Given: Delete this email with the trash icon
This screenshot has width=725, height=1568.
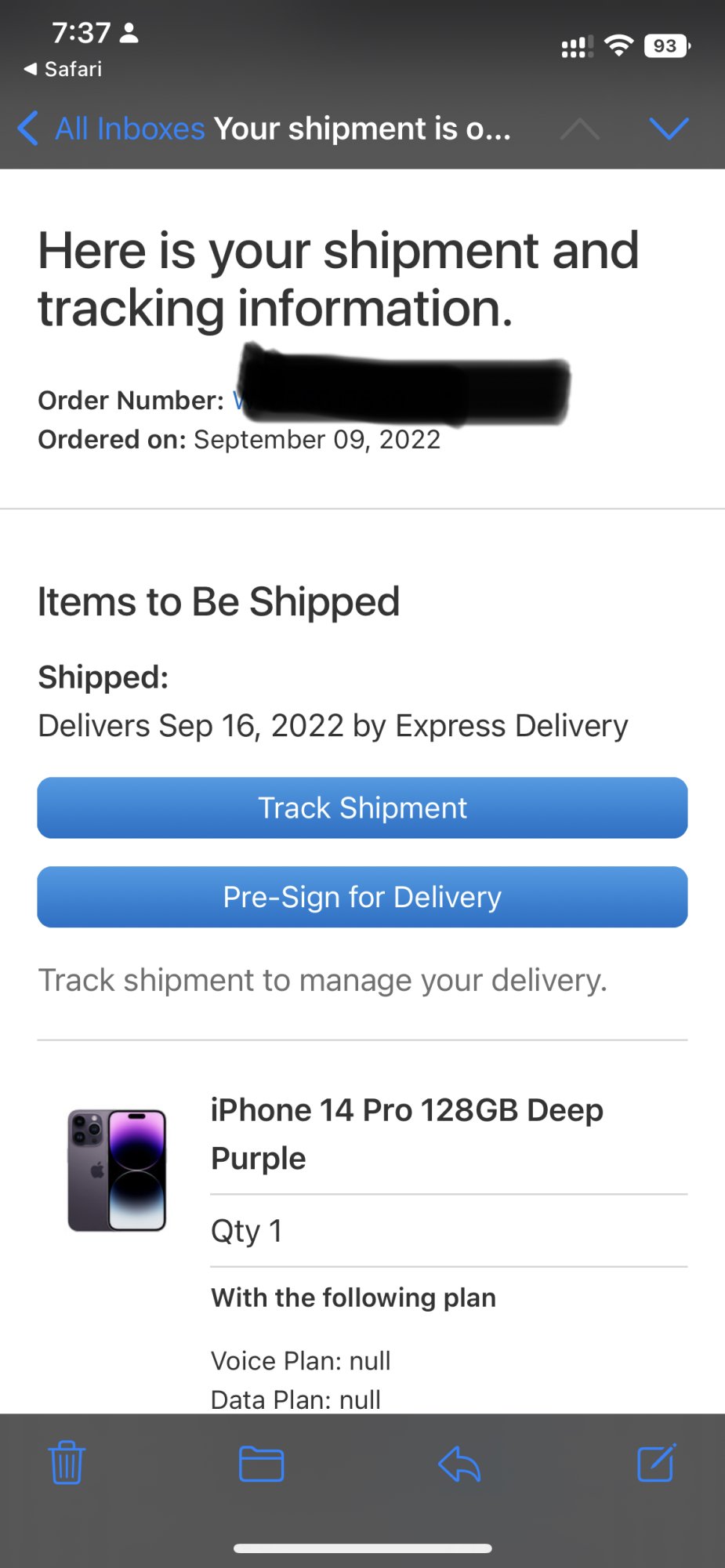Looking at the screenshot, I should tap(67, 1463).
